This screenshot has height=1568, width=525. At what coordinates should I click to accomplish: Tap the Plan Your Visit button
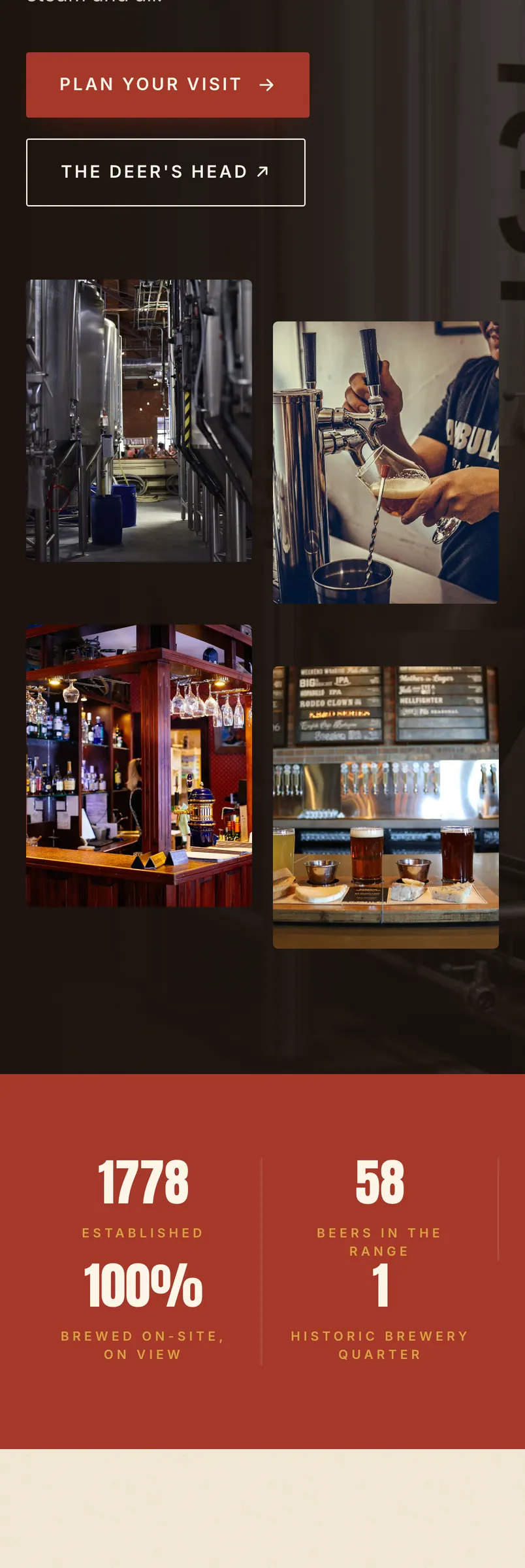168,85
